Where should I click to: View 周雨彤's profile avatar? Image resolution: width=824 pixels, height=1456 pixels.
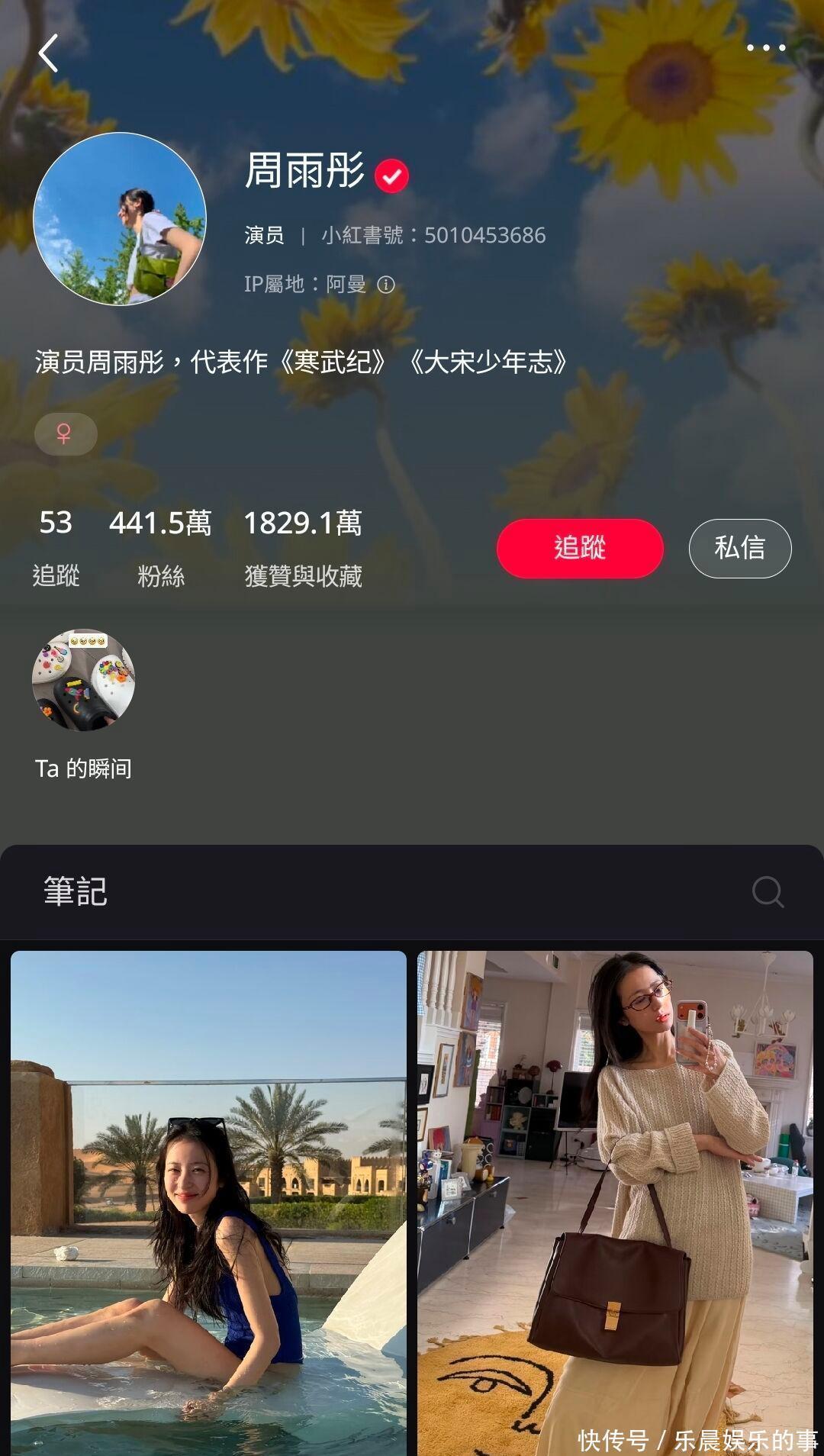120,219
